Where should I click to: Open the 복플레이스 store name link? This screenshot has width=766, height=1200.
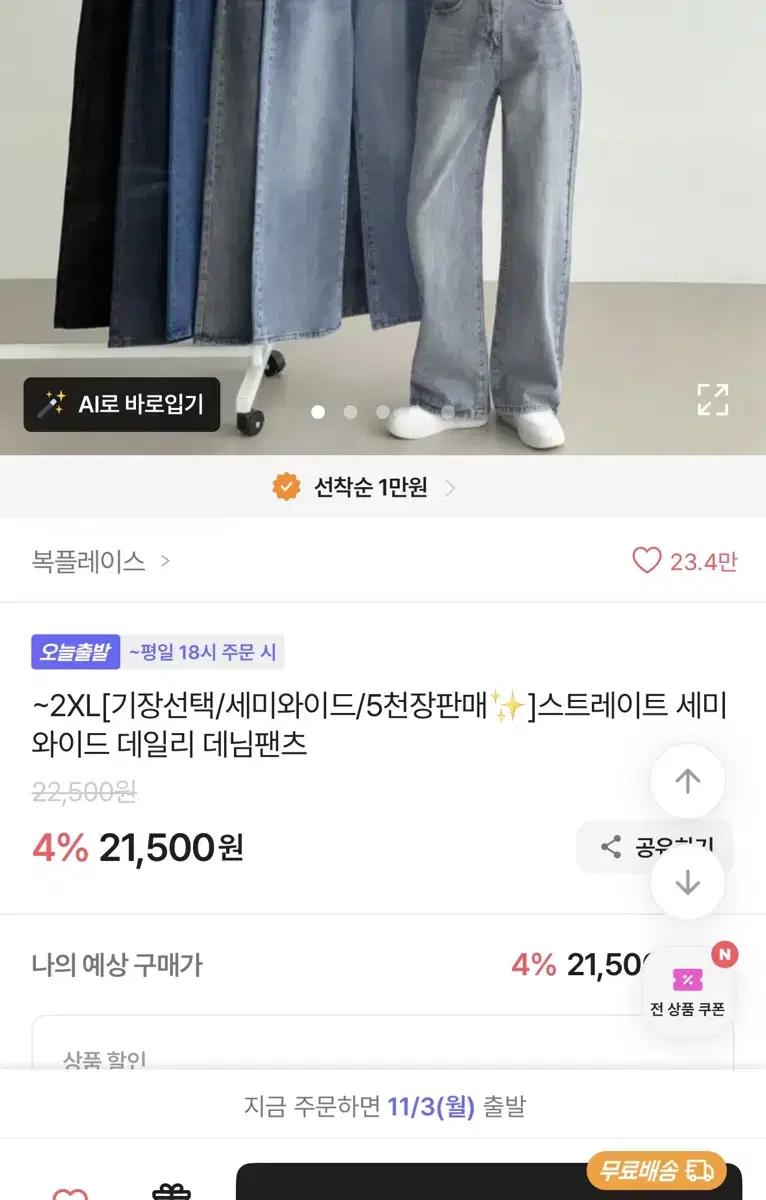point(90,563)
